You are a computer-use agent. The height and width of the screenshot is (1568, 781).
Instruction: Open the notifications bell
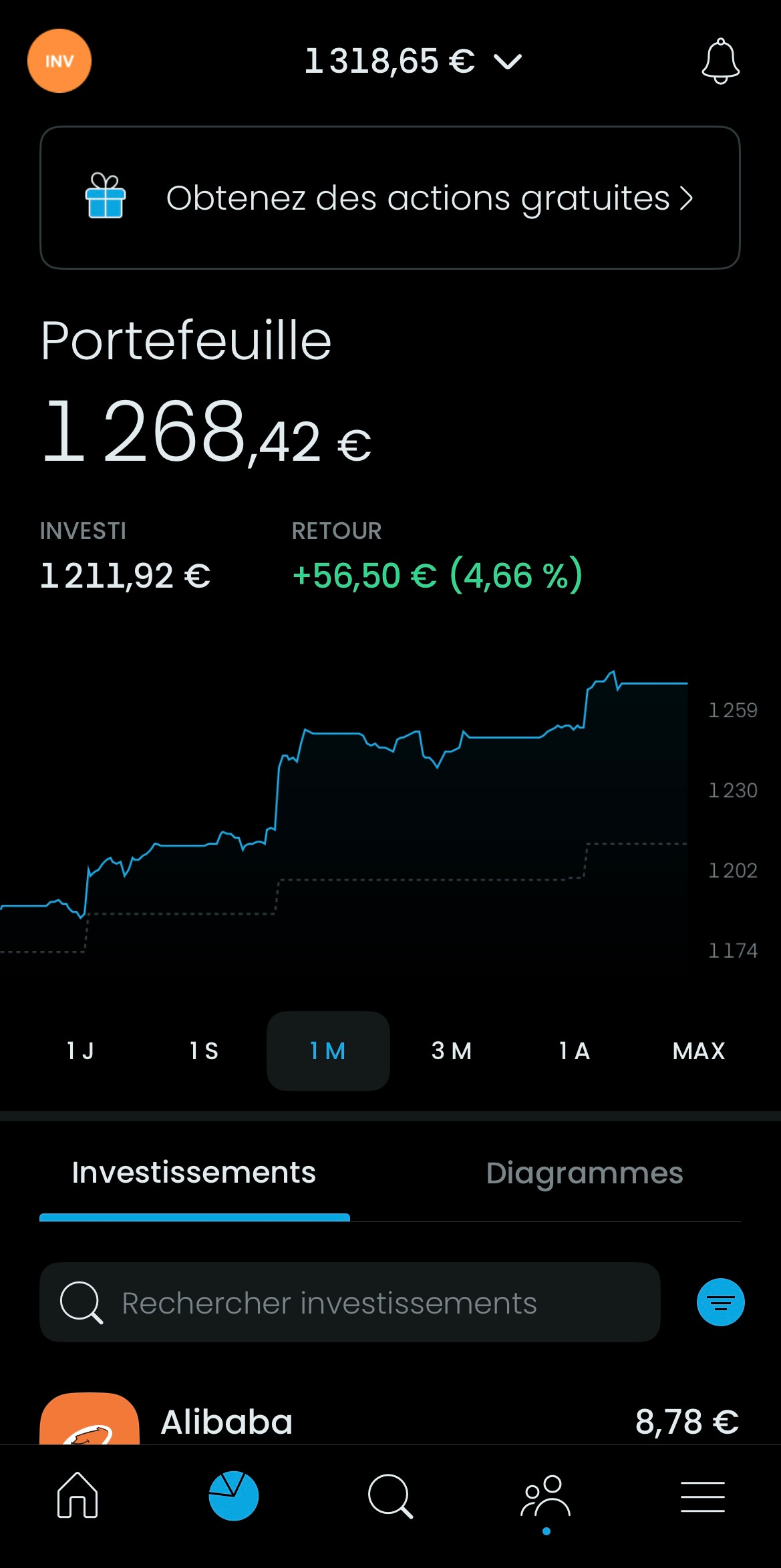pos(720,61)
